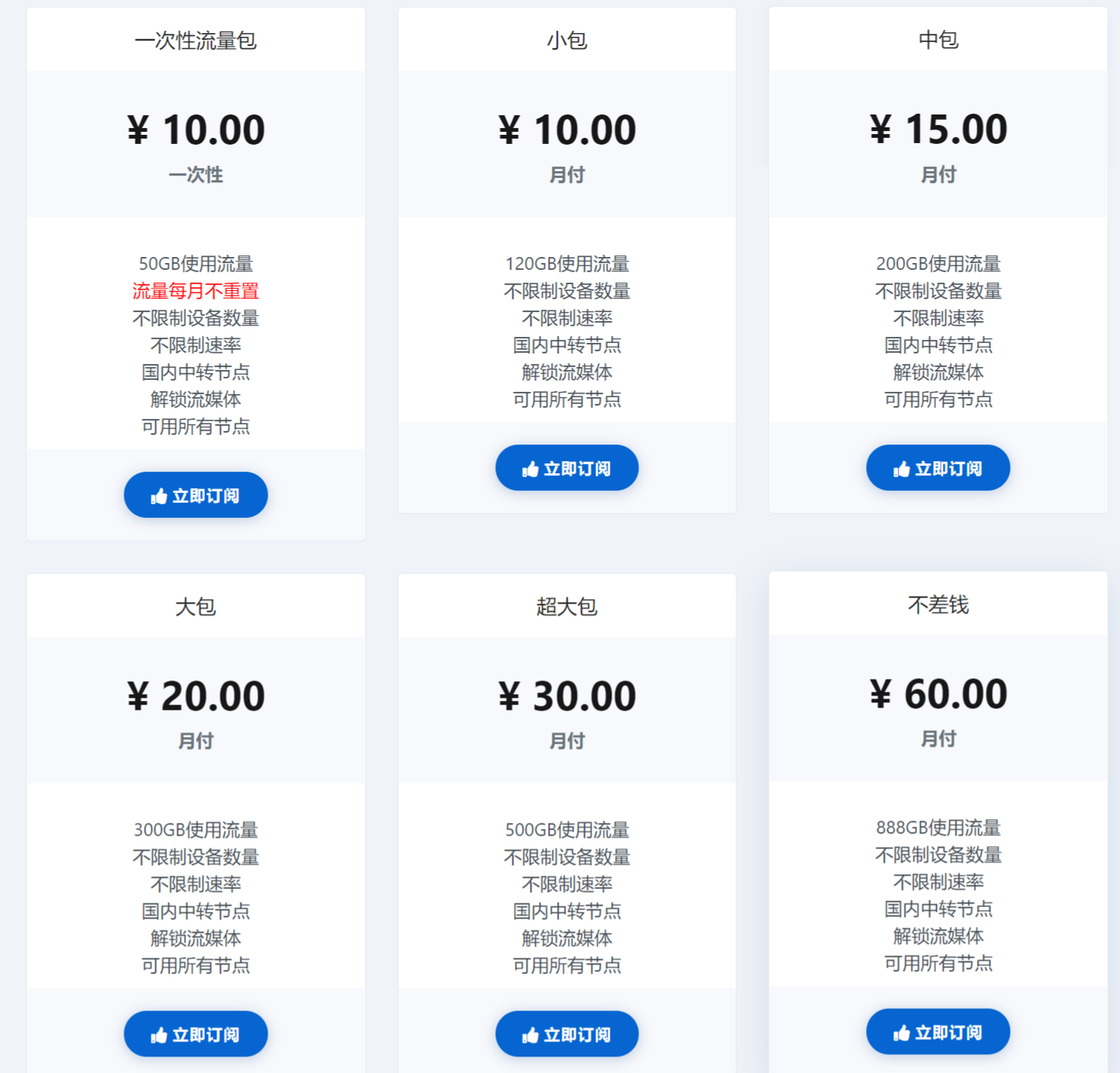This screenshot has width=1120, height=1073.
Task: Tap 立即订阅 under the 小包 plan
Action: pos(567,468)
